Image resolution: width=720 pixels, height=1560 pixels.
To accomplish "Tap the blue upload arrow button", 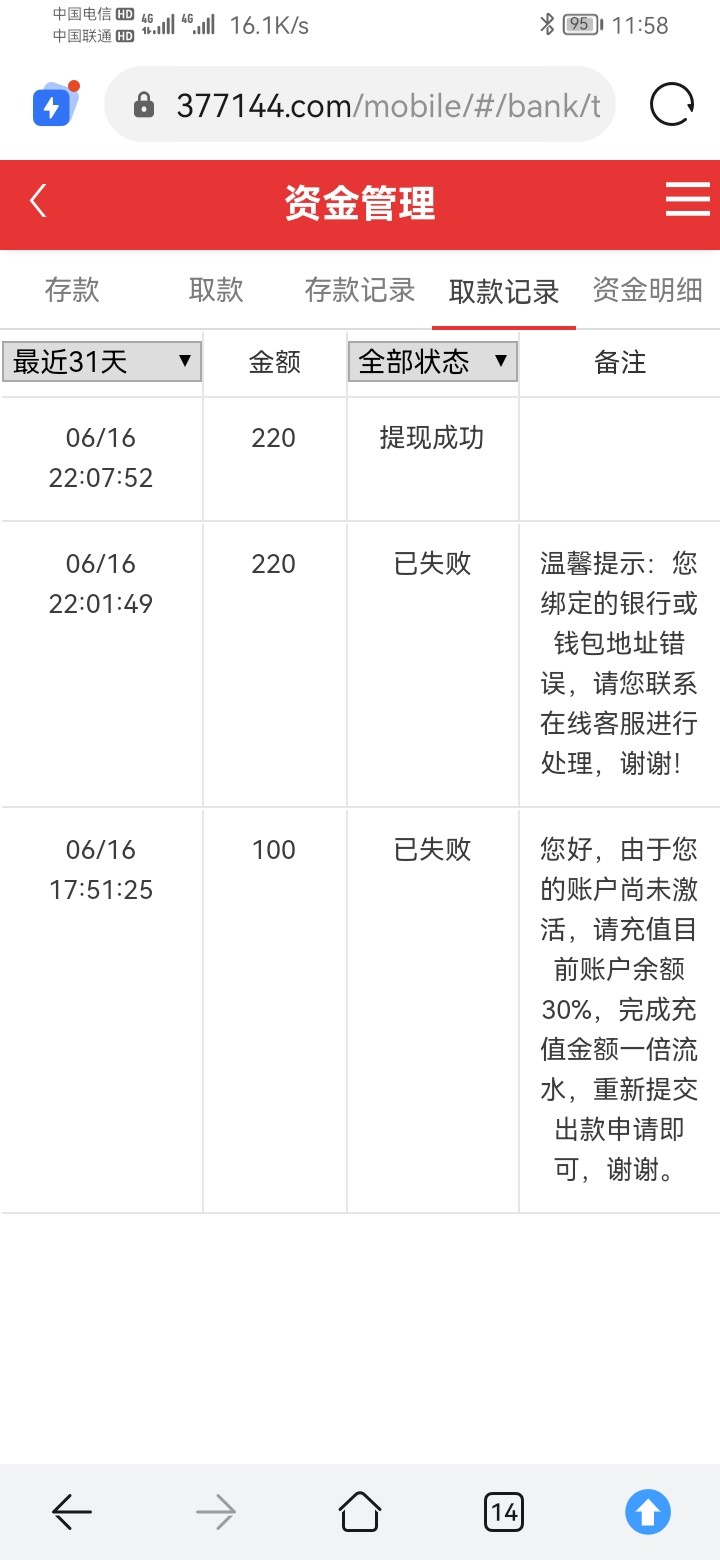I will pyautogui.click(x=648, y=1512).
